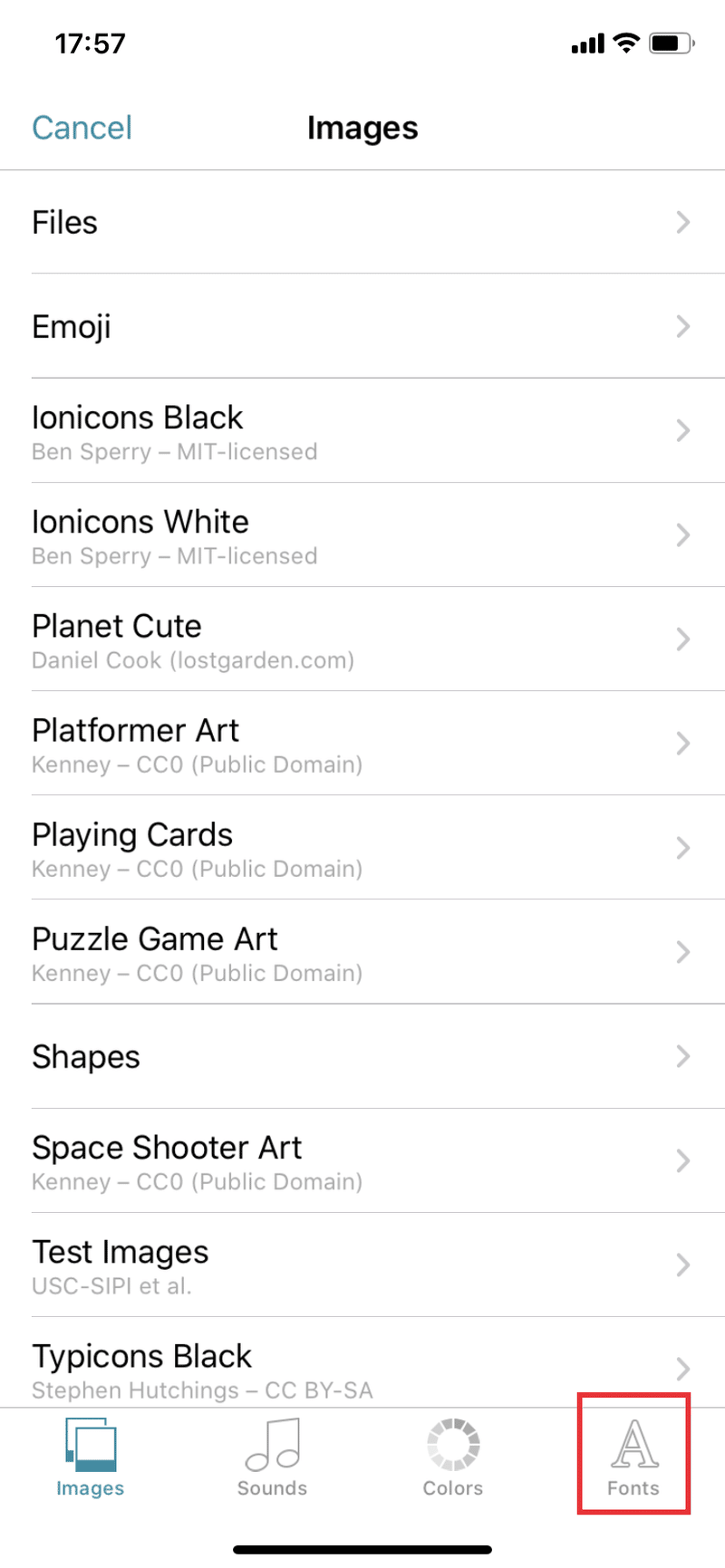725x1568 pixels.
Task: View Puzzle Game Art images
Action: pyautogui.click(x=362, y=952)
